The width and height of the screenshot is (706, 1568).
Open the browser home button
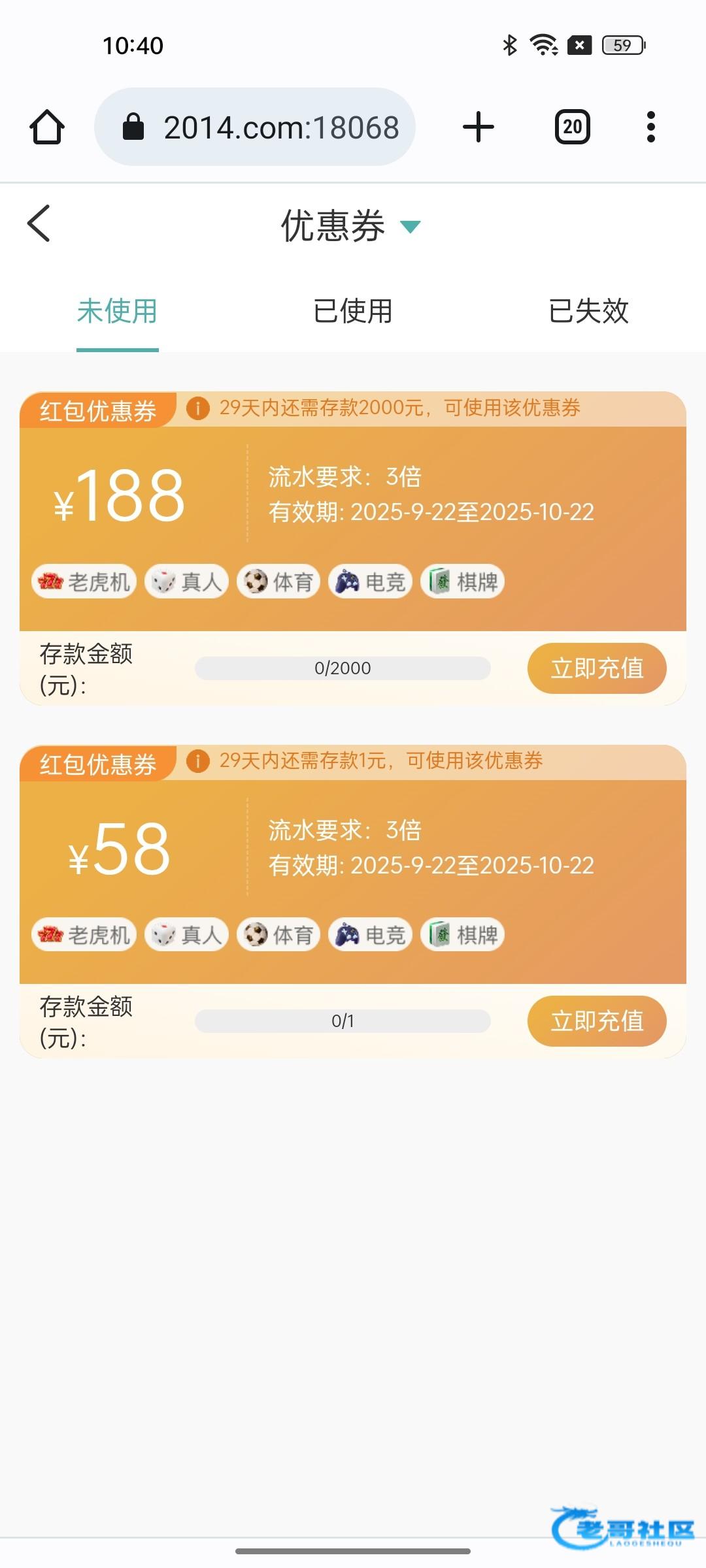pos(47,127)
